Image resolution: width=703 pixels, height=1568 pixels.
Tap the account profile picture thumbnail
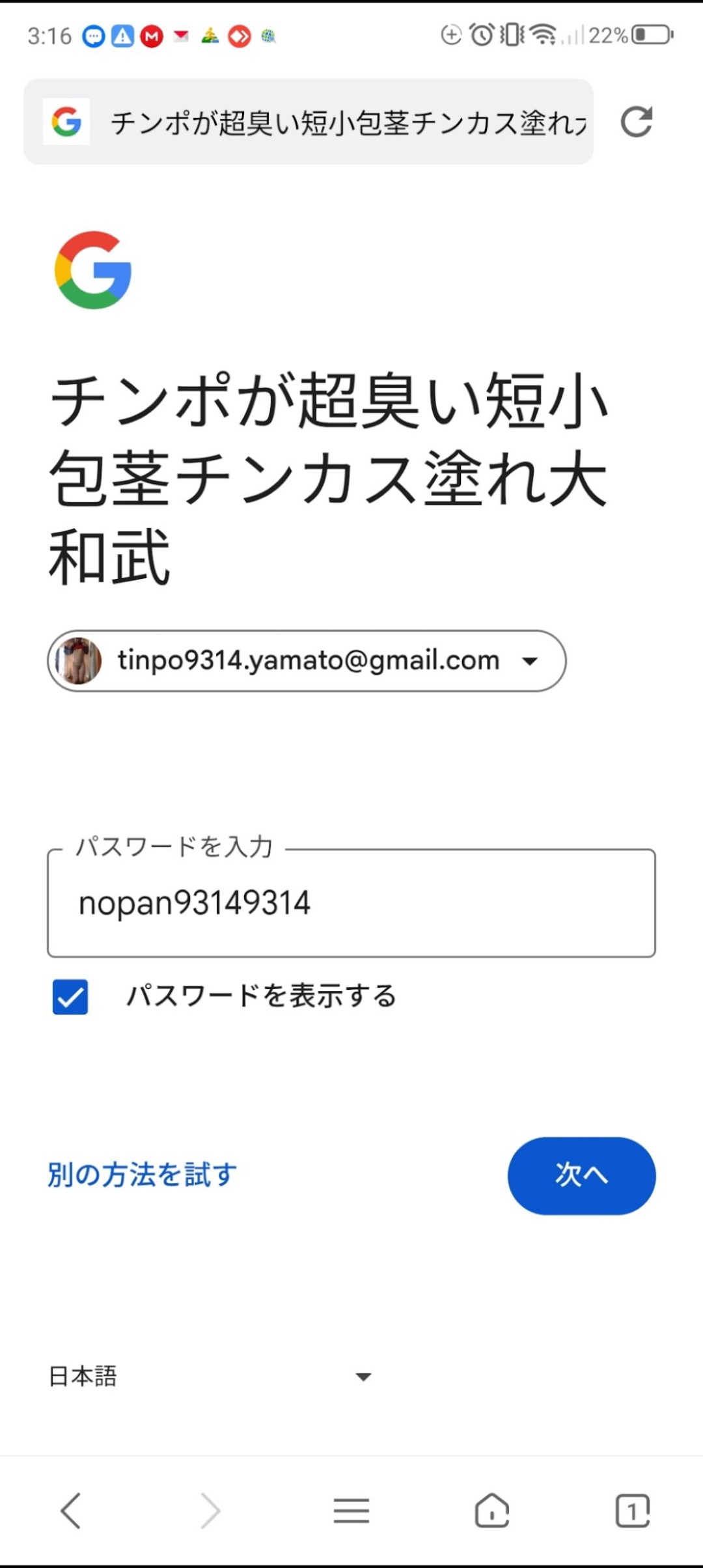pyautogui.click(x=78, y=660)
